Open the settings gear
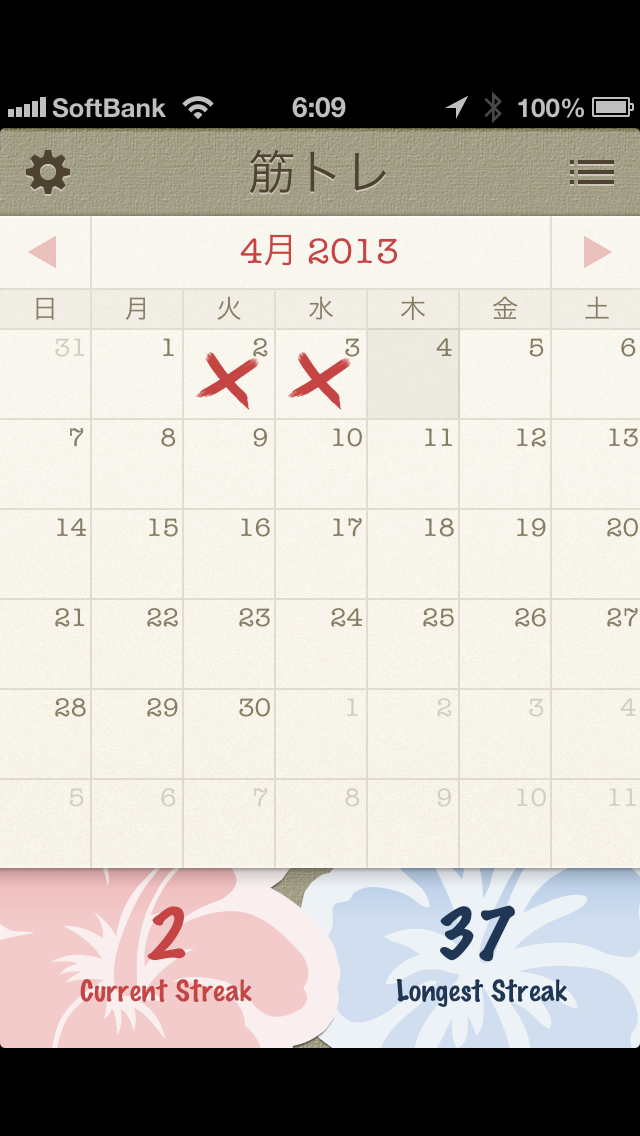Image resolution: width=640 pixels, height=1136 pixels. pyautogui.click(x=48, y=172)
